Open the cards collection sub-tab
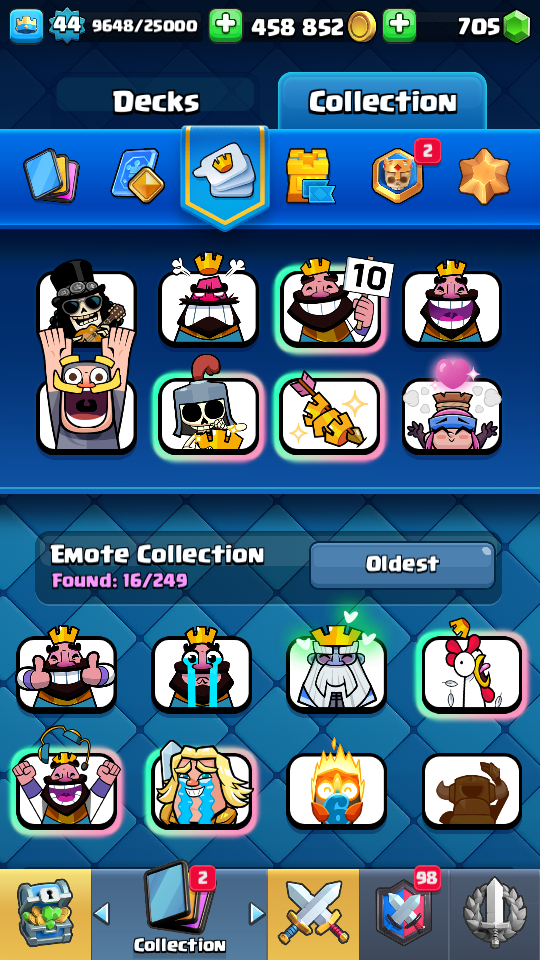The width and height of the screenshot is (540, 960). pos(51,175)
